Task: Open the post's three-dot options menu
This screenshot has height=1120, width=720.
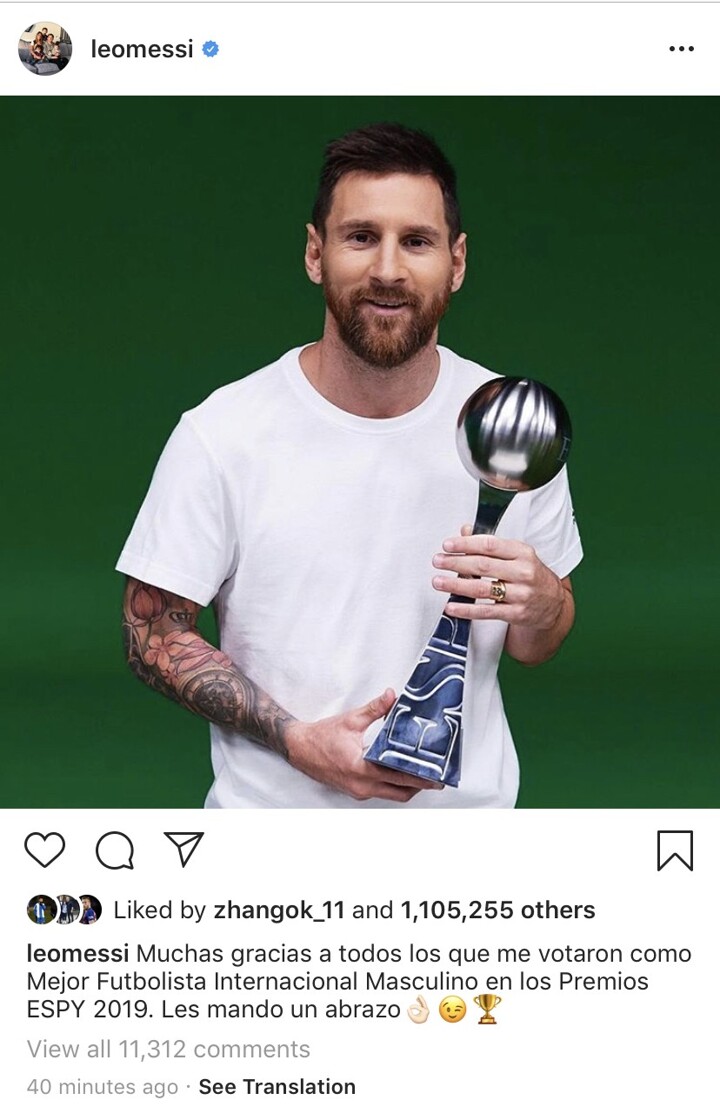Action: click(680, 48)
